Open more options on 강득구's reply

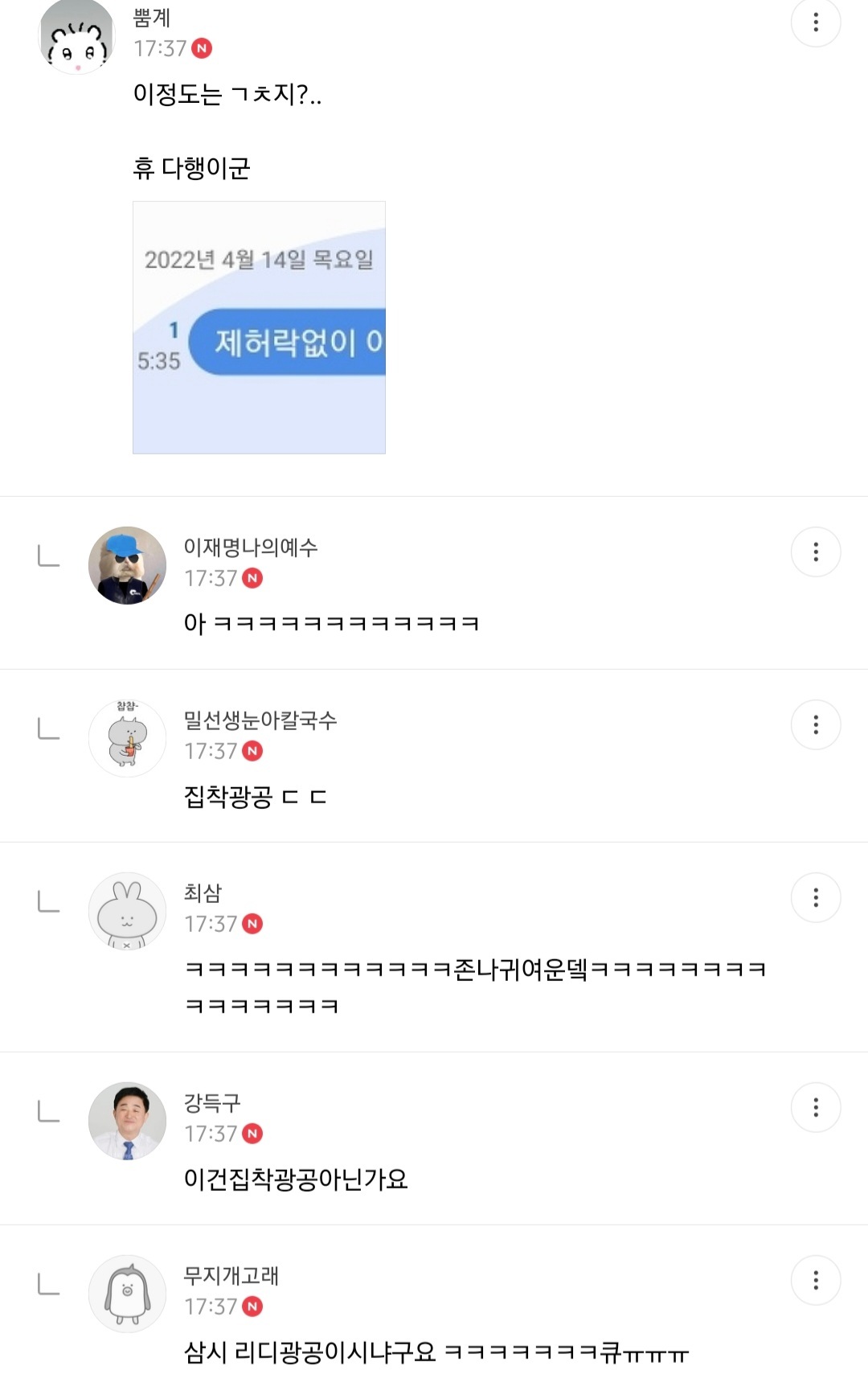click(x=816, y=1107)
